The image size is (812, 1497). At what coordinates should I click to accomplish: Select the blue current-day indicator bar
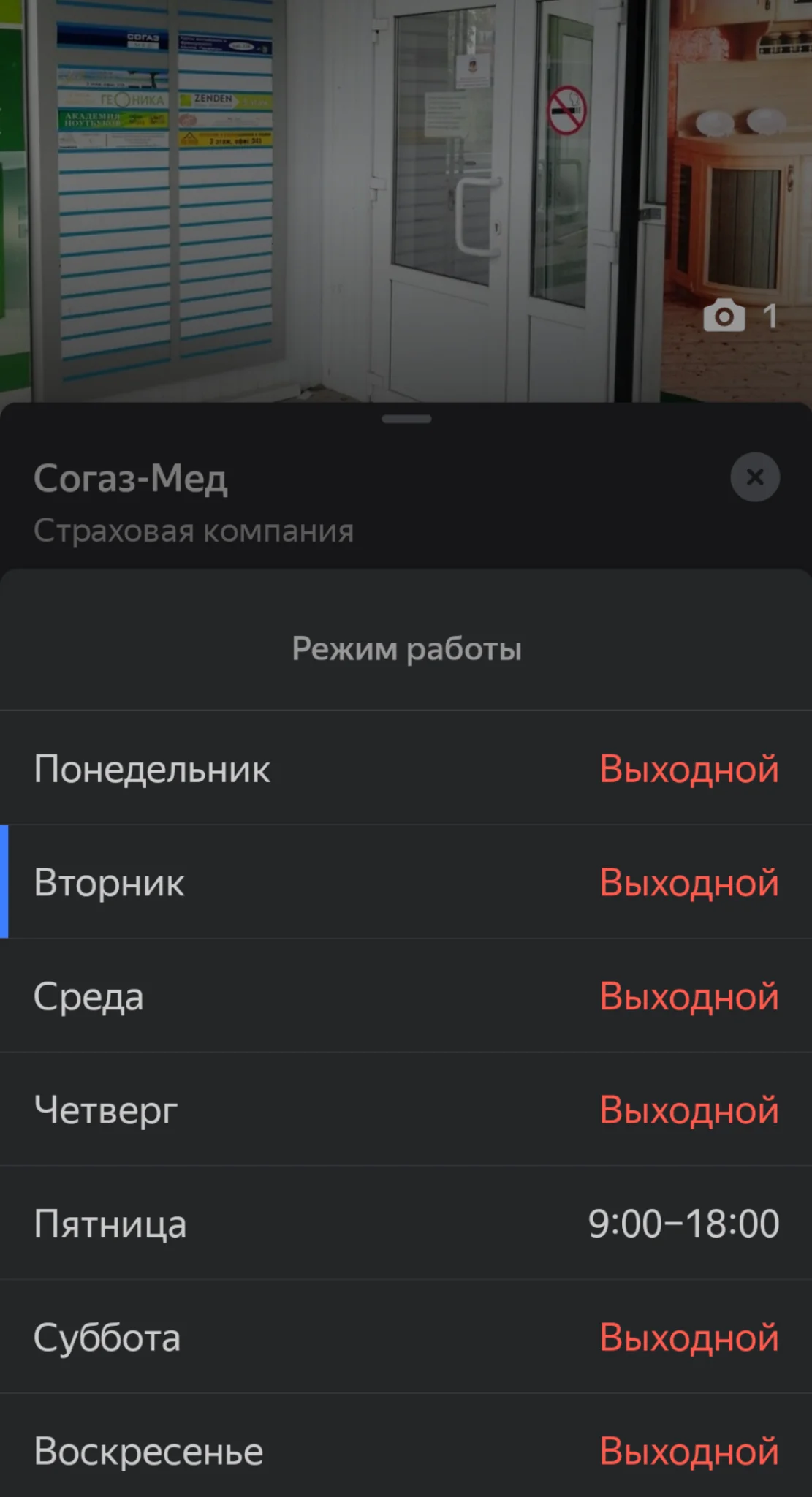click(x=4, y=882)
